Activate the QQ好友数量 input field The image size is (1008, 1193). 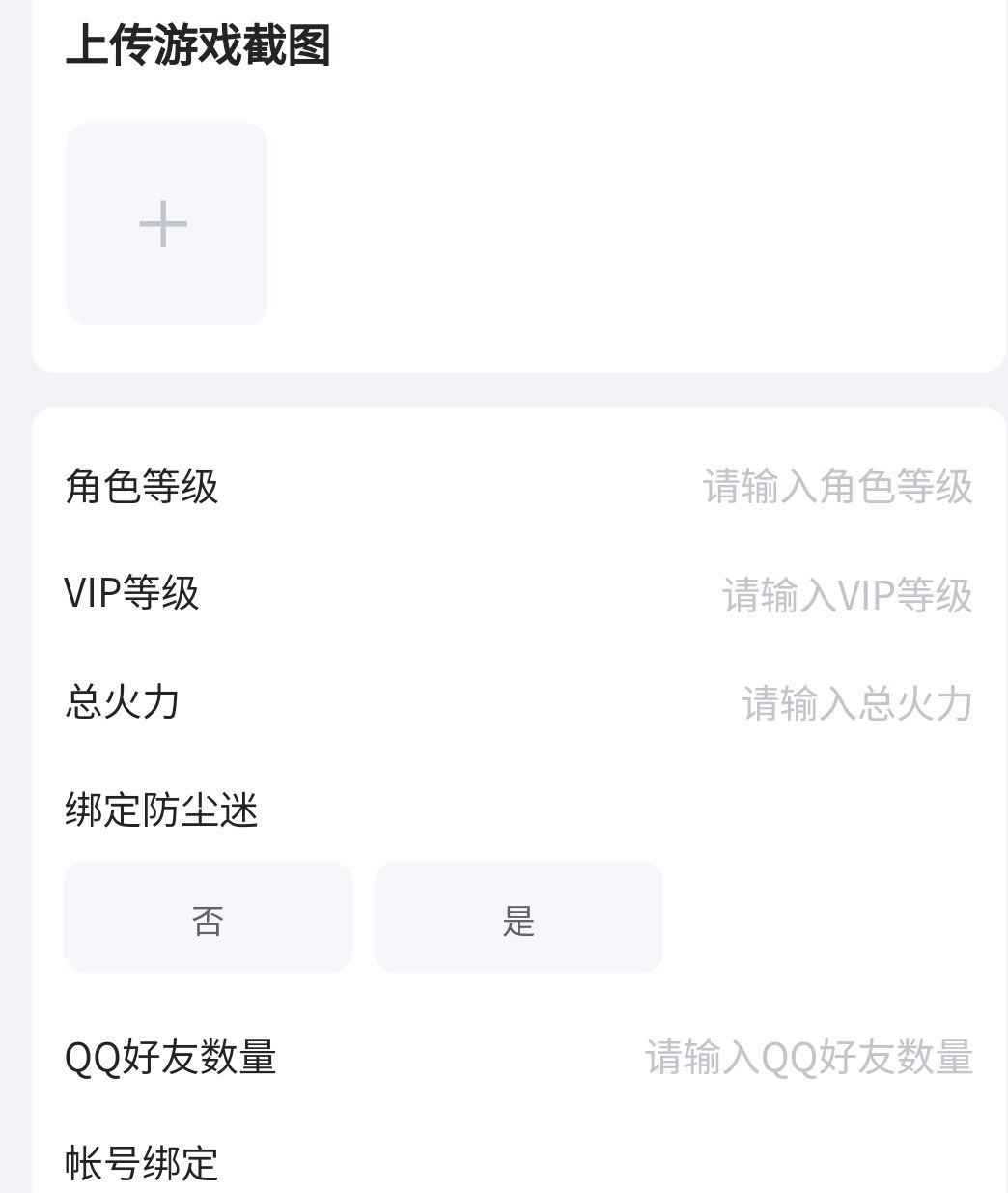[807, 1058]
